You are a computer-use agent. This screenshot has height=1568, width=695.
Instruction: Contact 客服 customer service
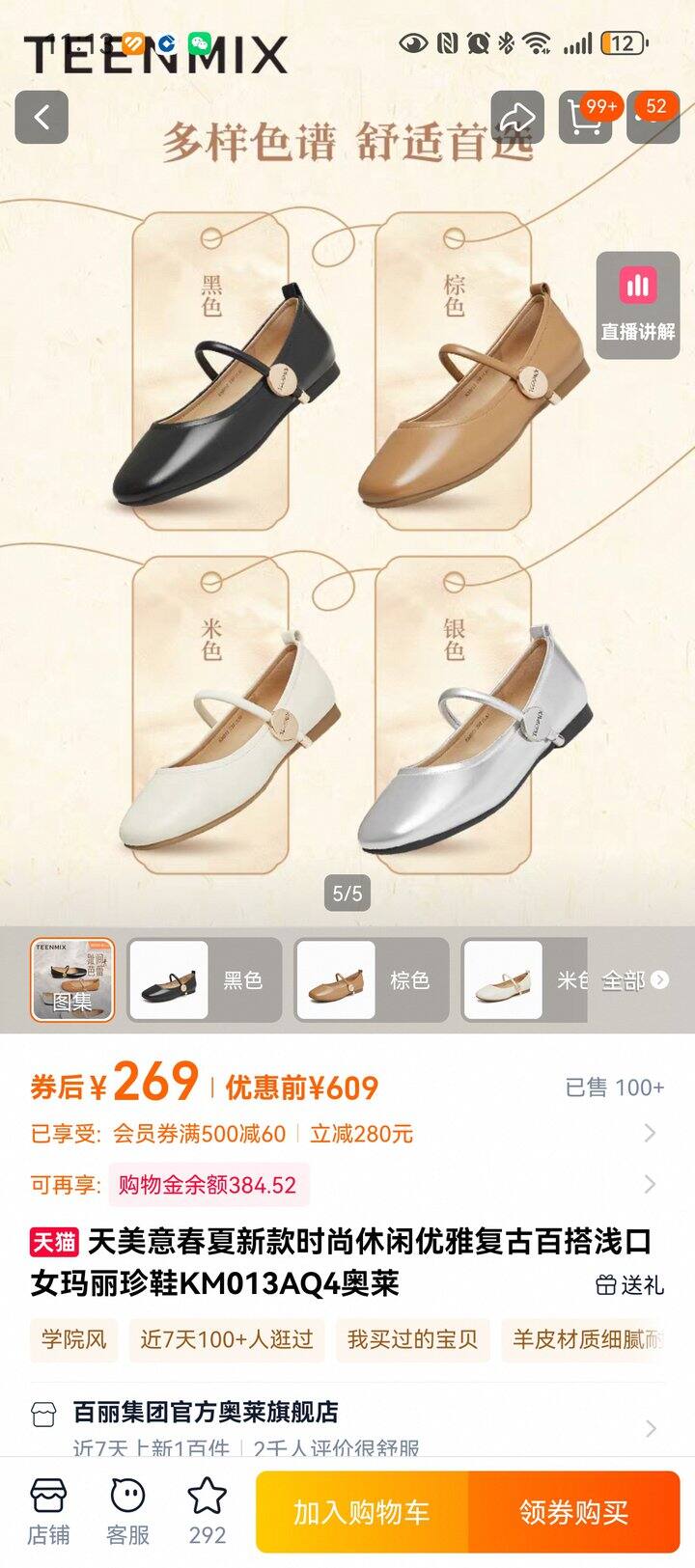click(127, 1512)
